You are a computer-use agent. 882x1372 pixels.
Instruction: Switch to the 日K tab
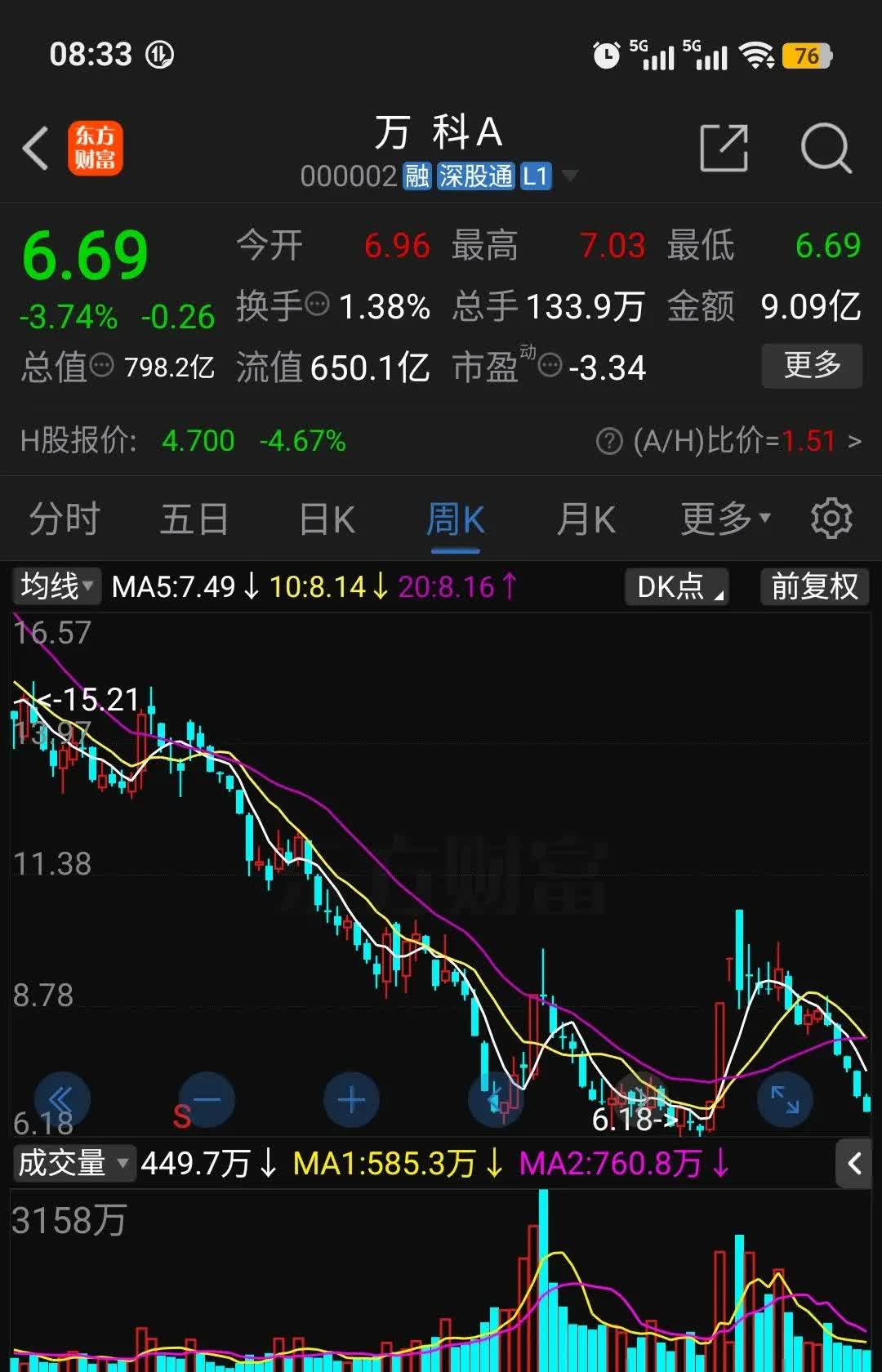click(325, 518)
